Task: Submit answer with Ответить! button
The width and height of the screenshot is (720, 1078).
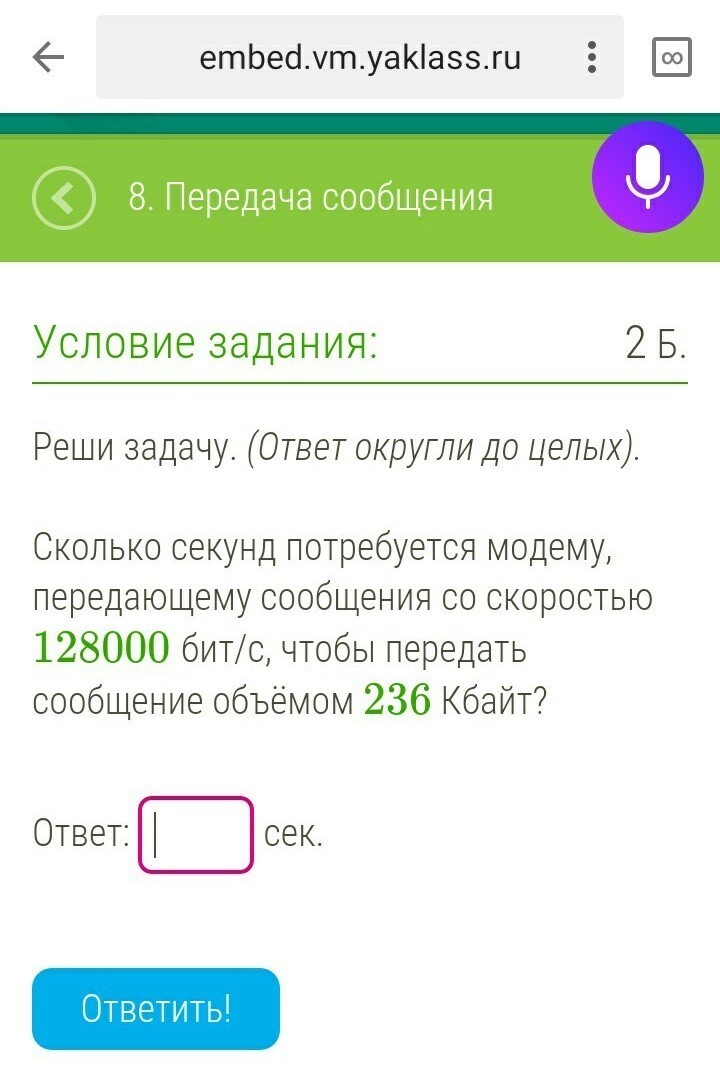Action: [156, 1008]
